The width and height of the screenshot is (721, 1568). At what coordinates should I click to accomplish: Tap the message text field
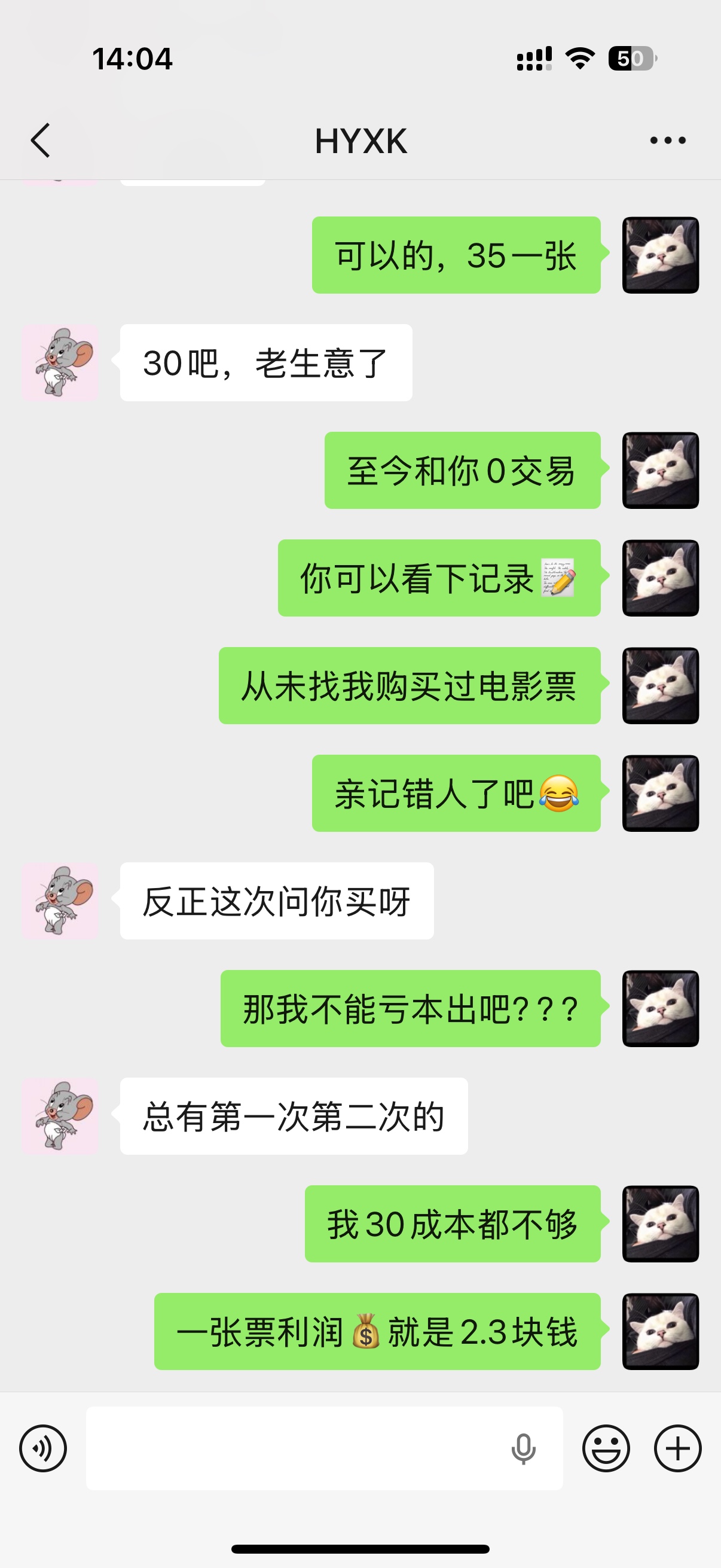click(x=292, y=1448)
